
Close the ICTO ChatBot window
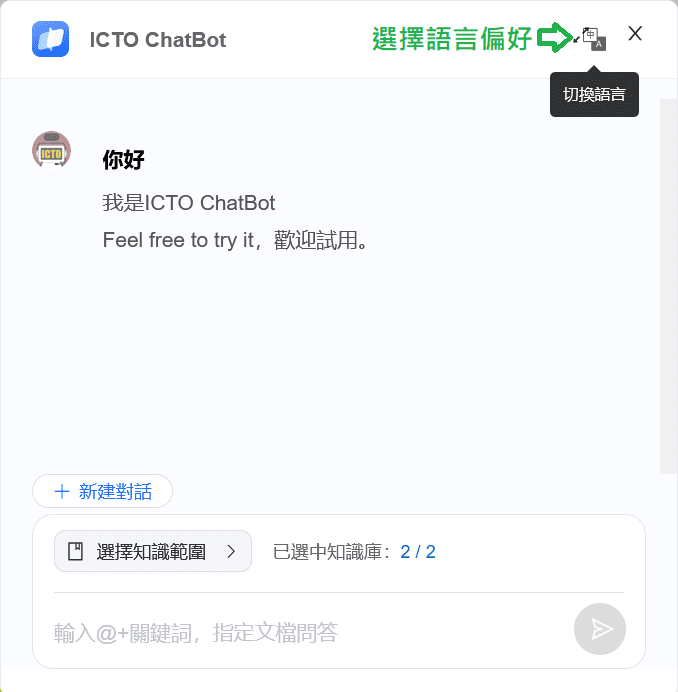point(635,34)
